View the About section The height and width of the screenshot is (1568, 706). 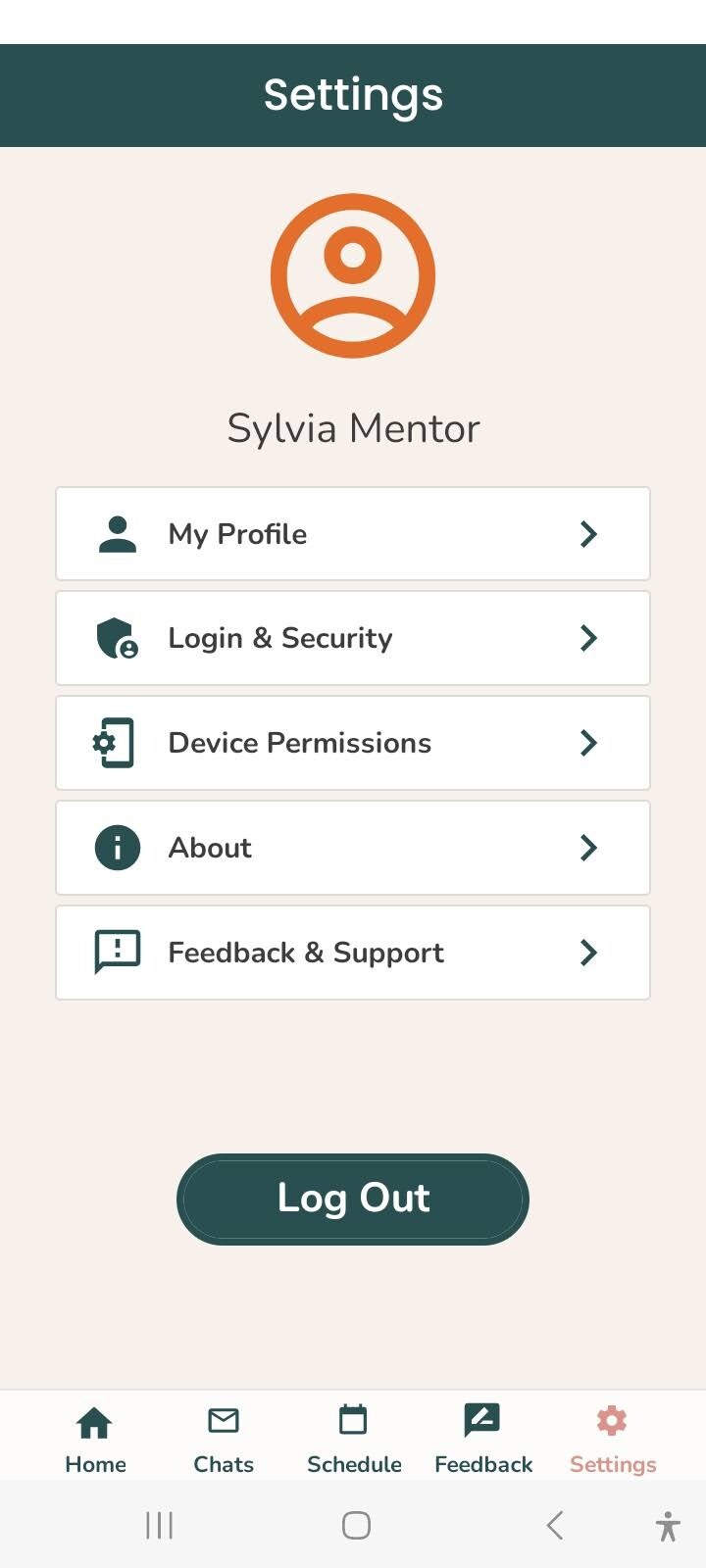coord(353,848)
